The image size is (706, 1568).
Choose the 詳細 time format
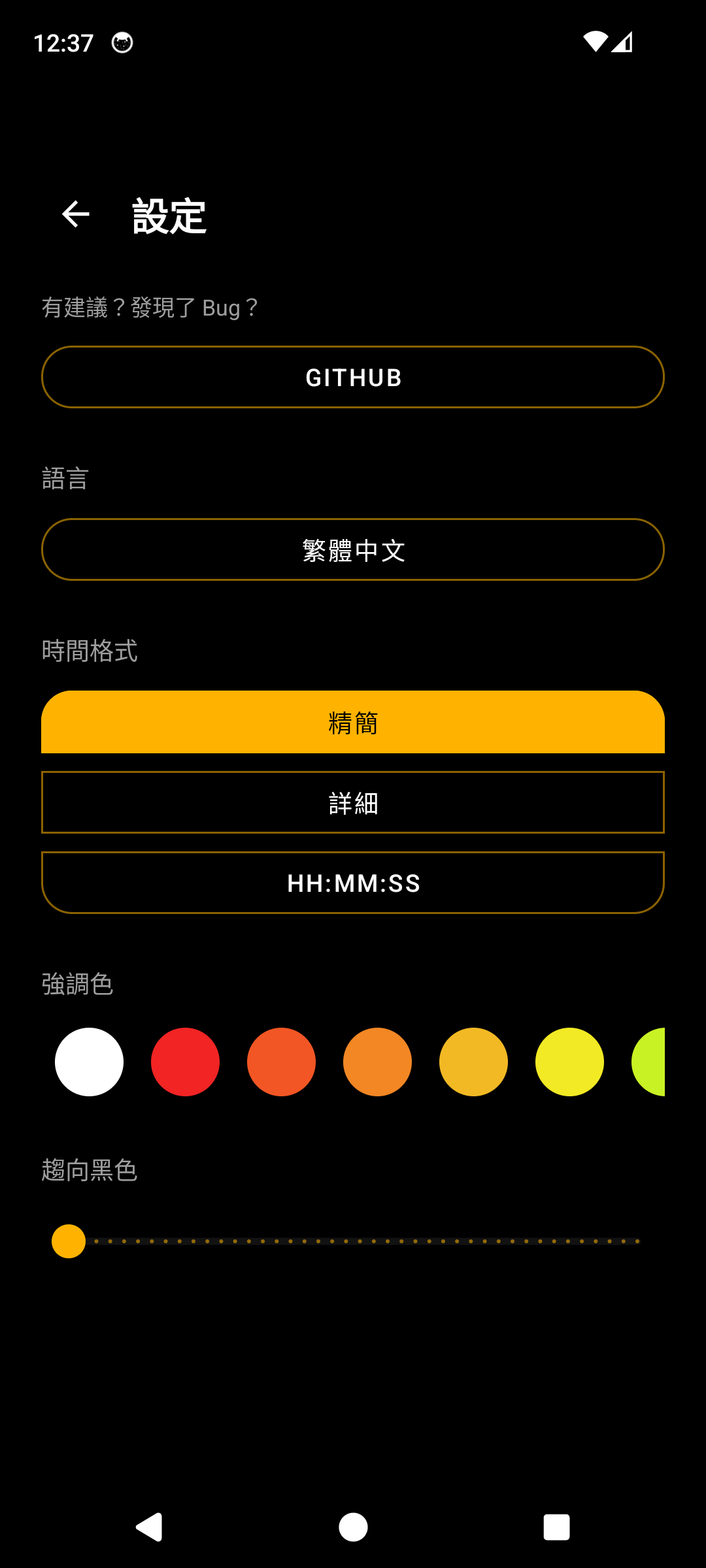(x=353, y=802)
